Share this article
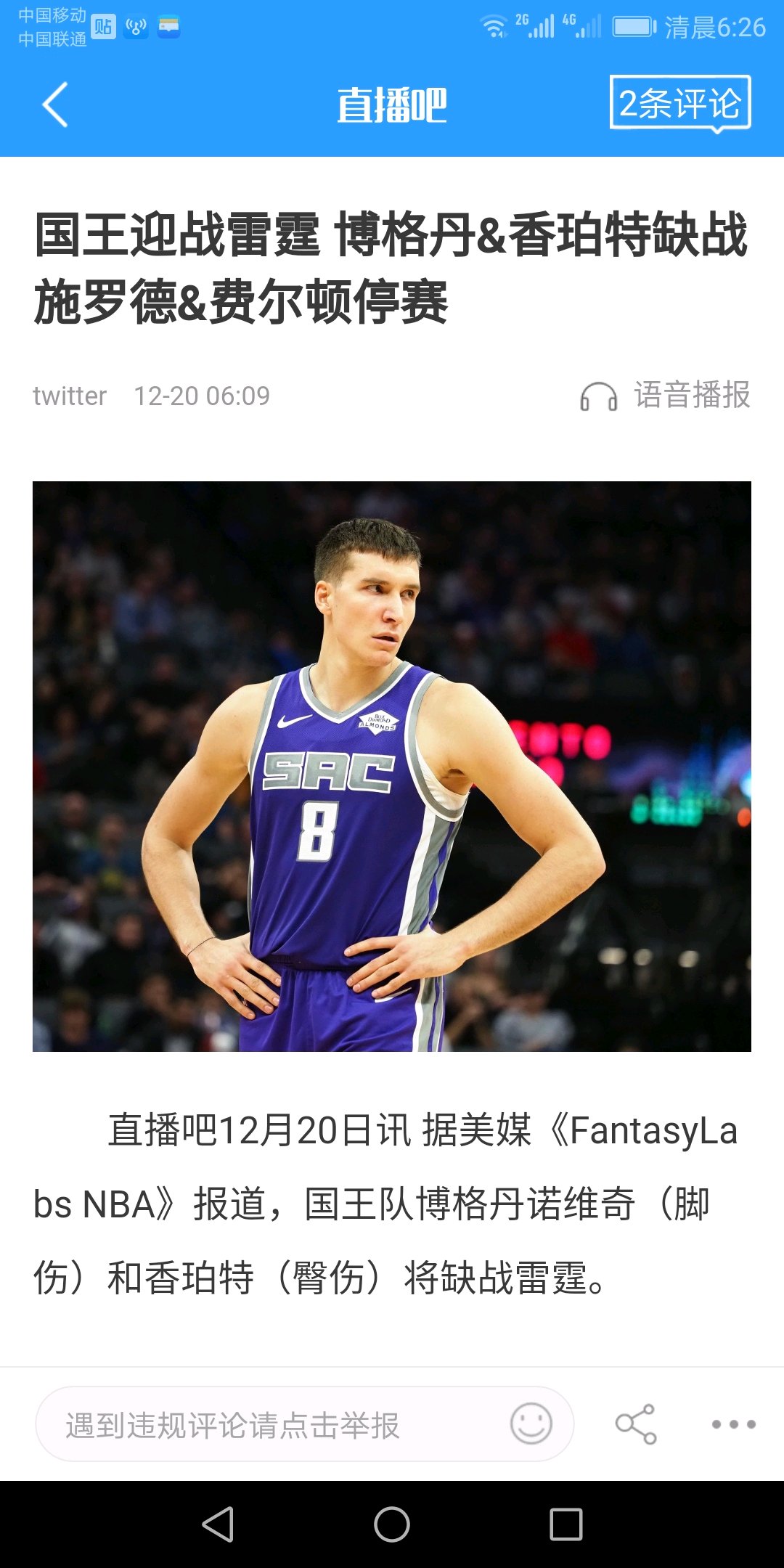 636,1424
